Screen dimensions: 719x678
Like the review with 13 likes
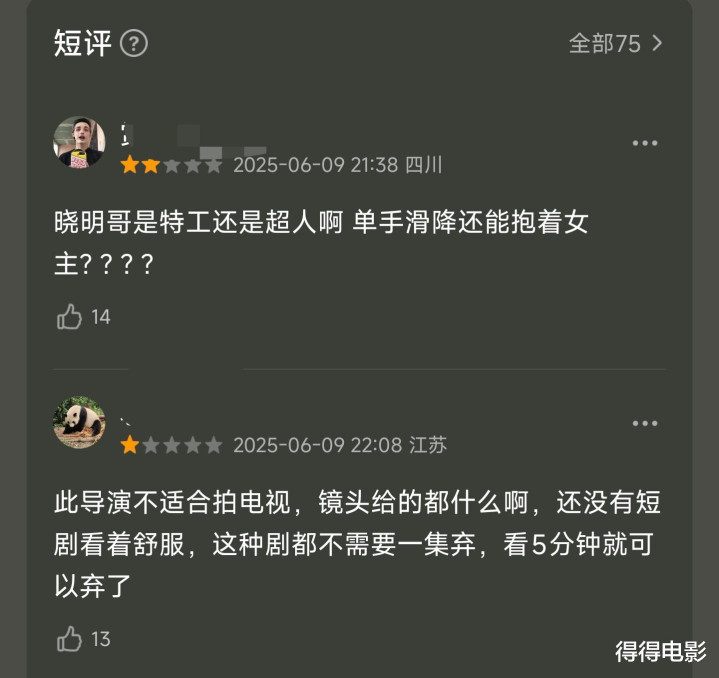coord(70,638)
